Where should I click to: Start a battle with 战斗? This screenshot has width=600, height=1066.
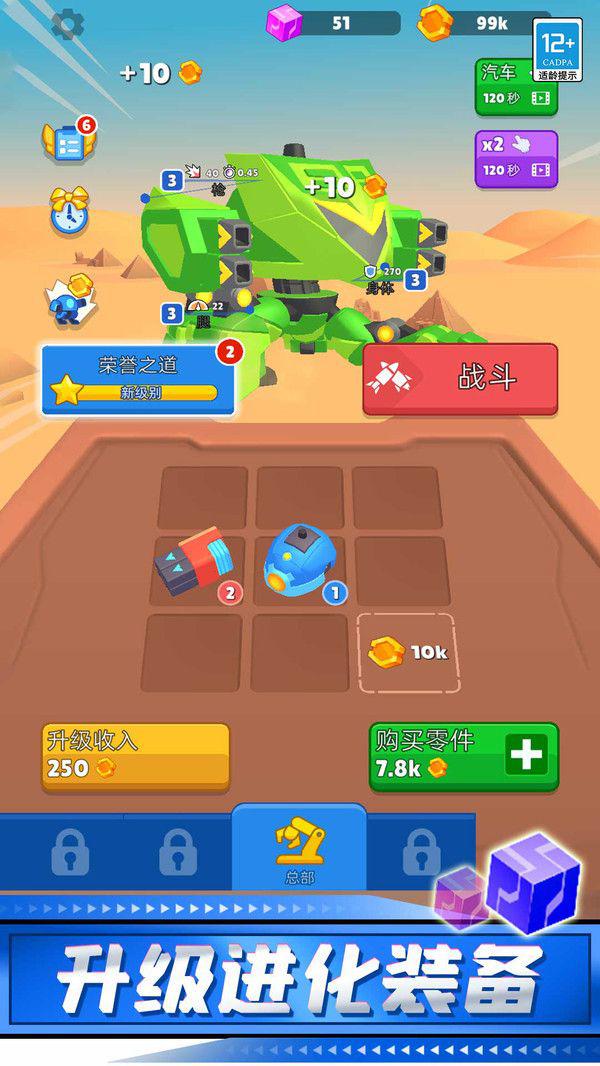click(460, 379)
